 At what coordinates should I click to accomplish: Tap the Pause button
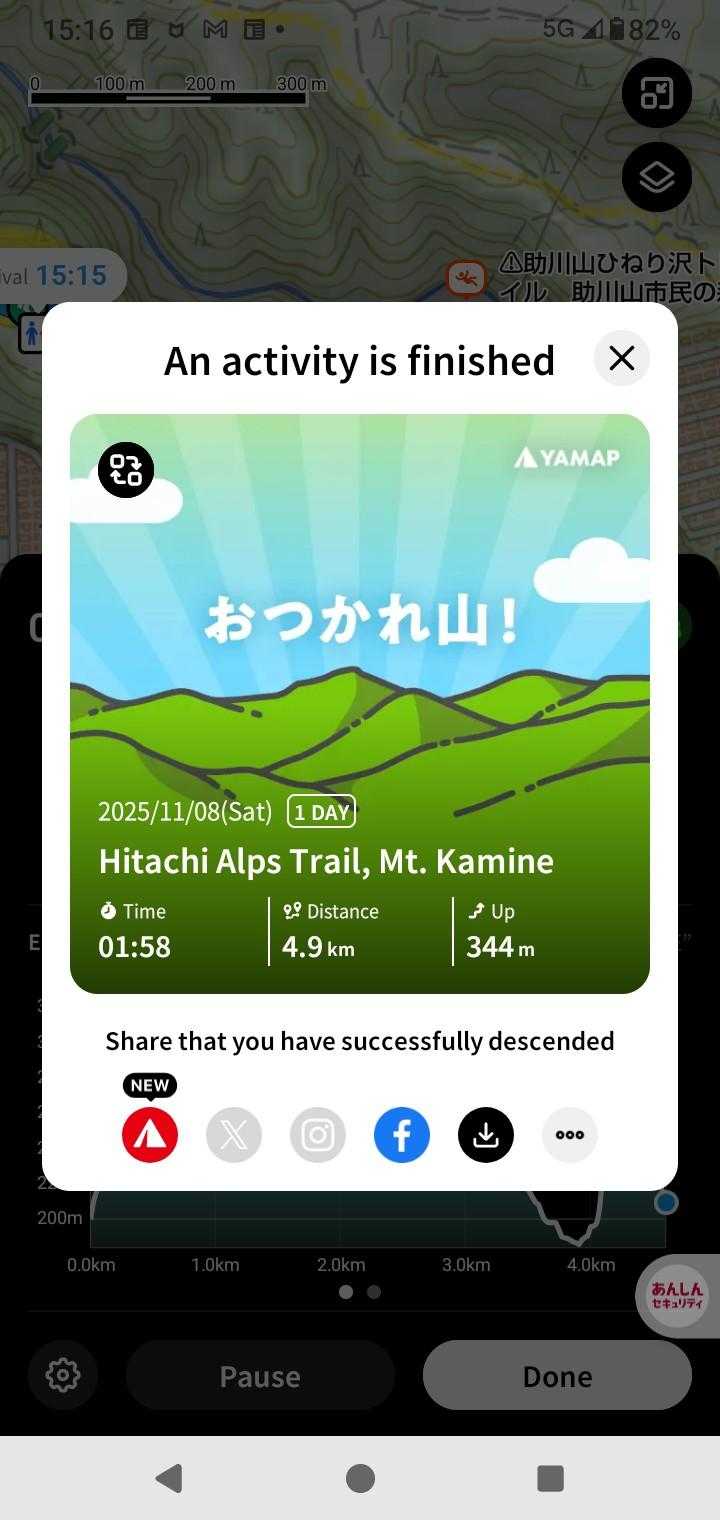pyautogui.click(x=260, y=1376)
